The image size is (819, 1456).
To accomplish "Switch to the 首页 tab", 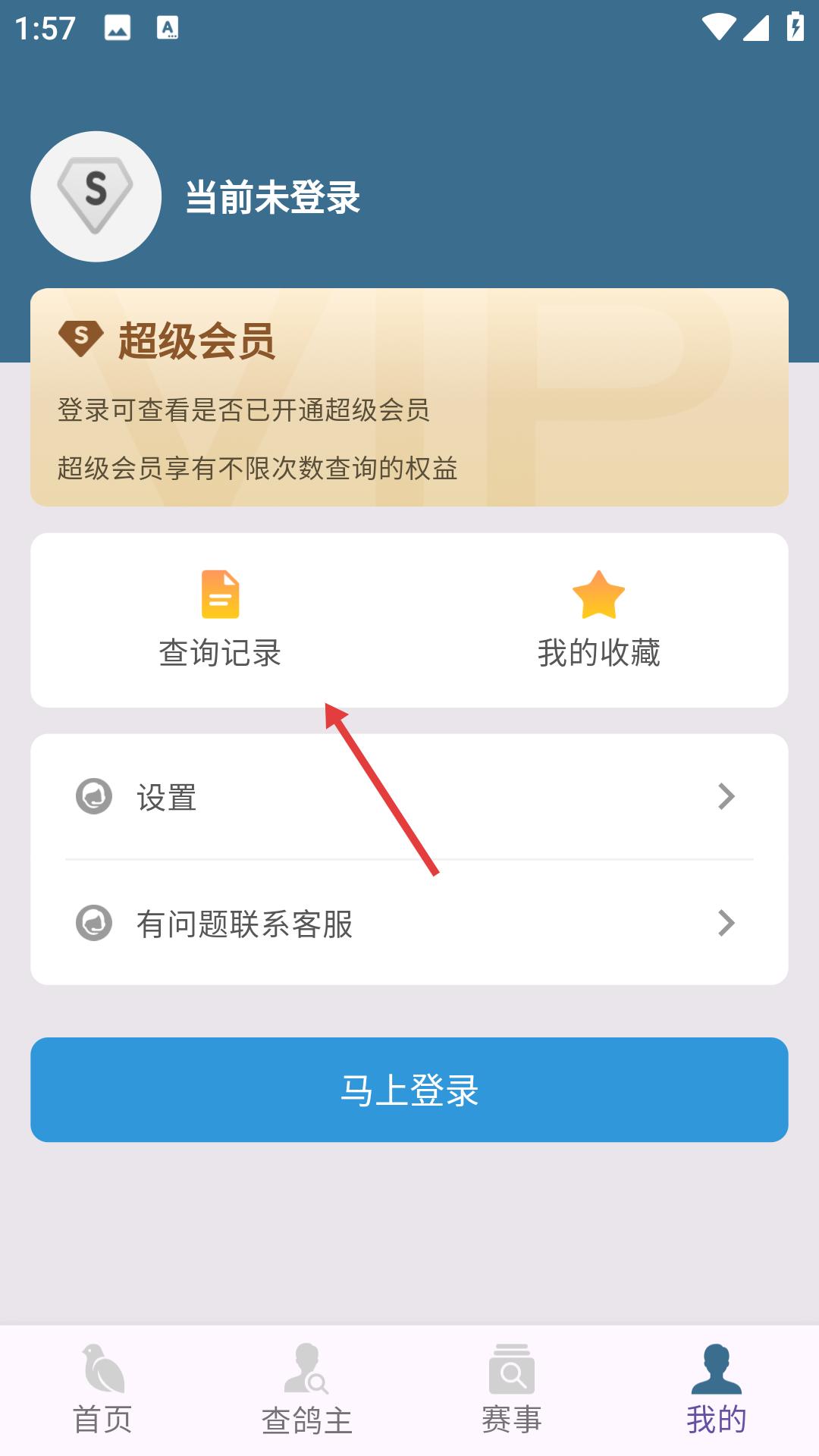I will pyautogui.click(x=102, y=1390).
